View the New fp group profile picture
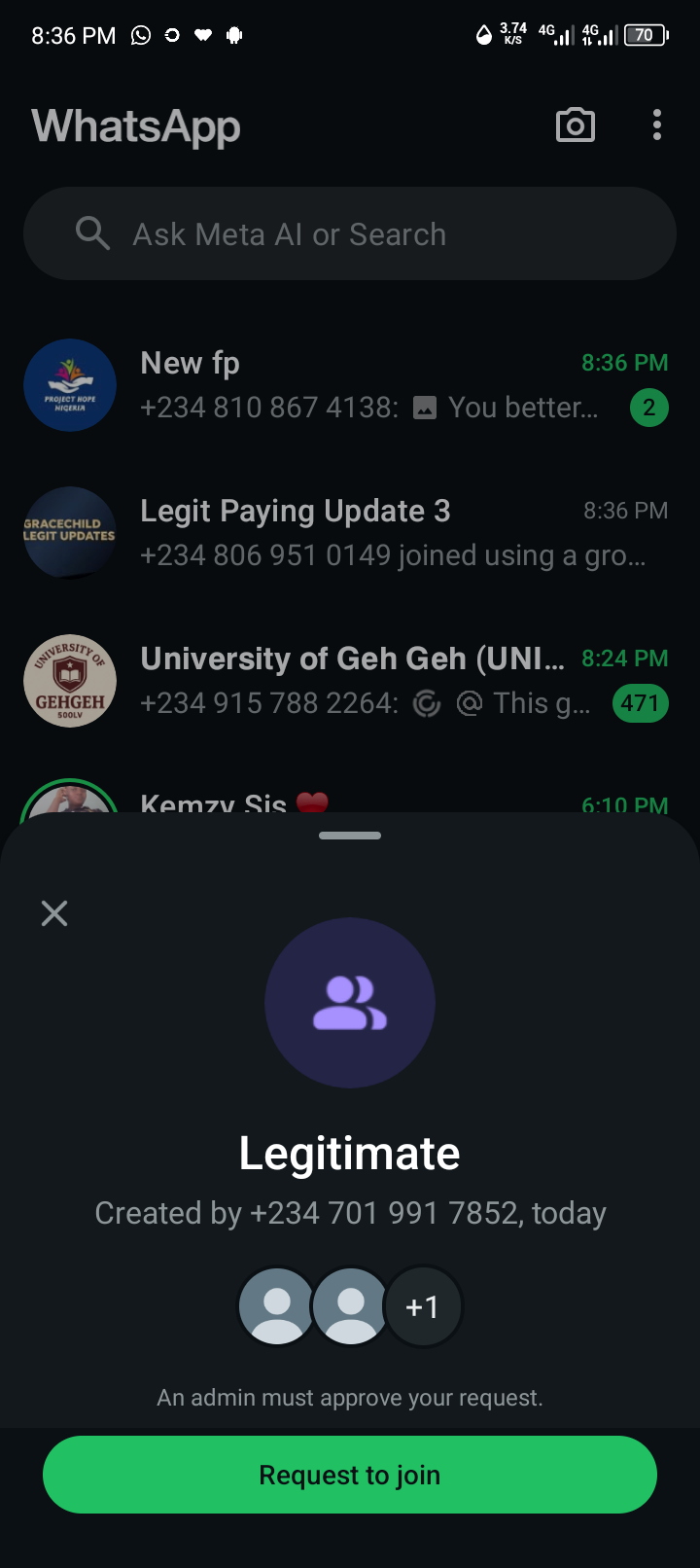 70,385
